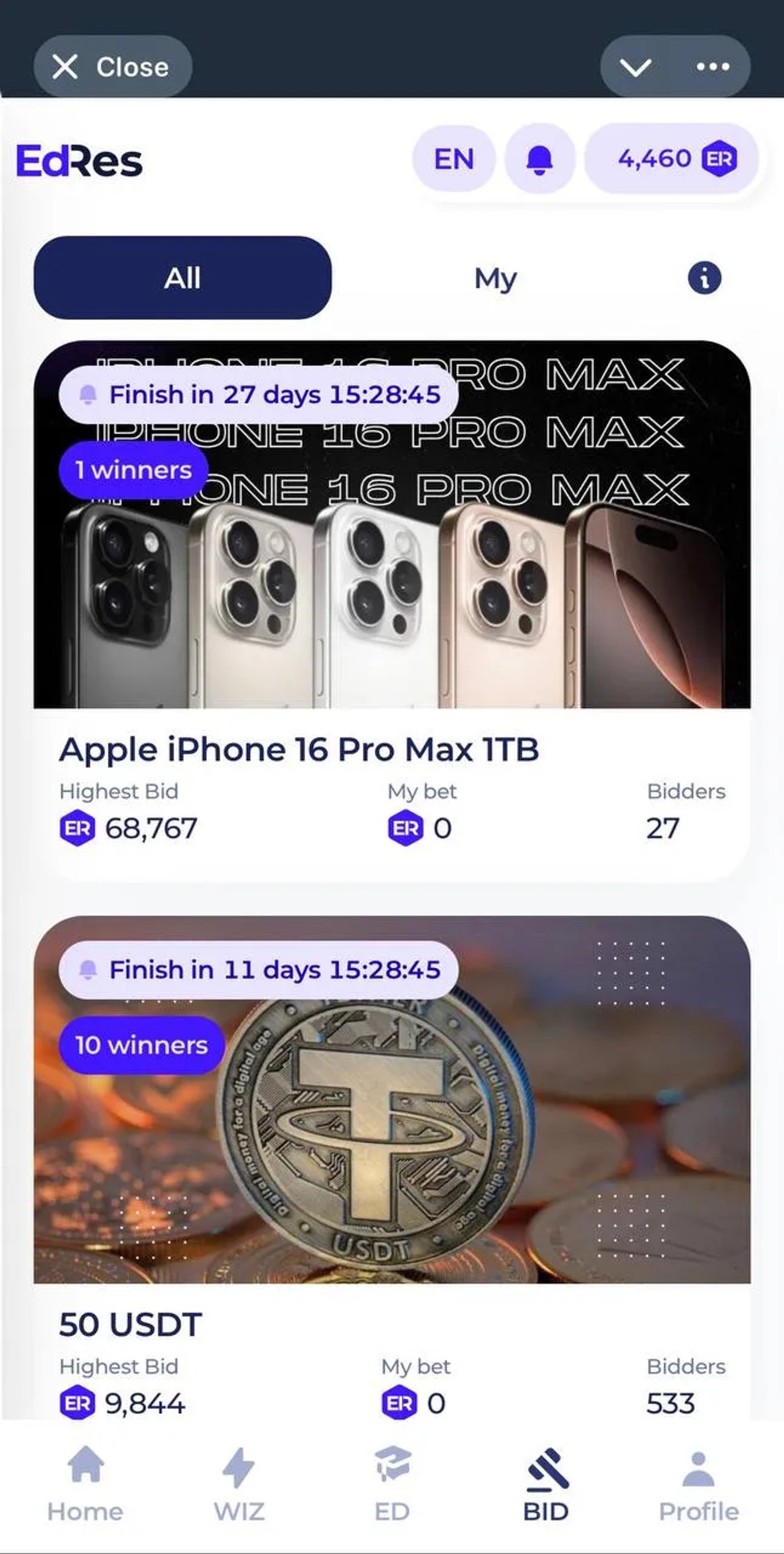This screenshot has height=1554, width=784.
Task: Show all auctions
Action: pos(182,278)
